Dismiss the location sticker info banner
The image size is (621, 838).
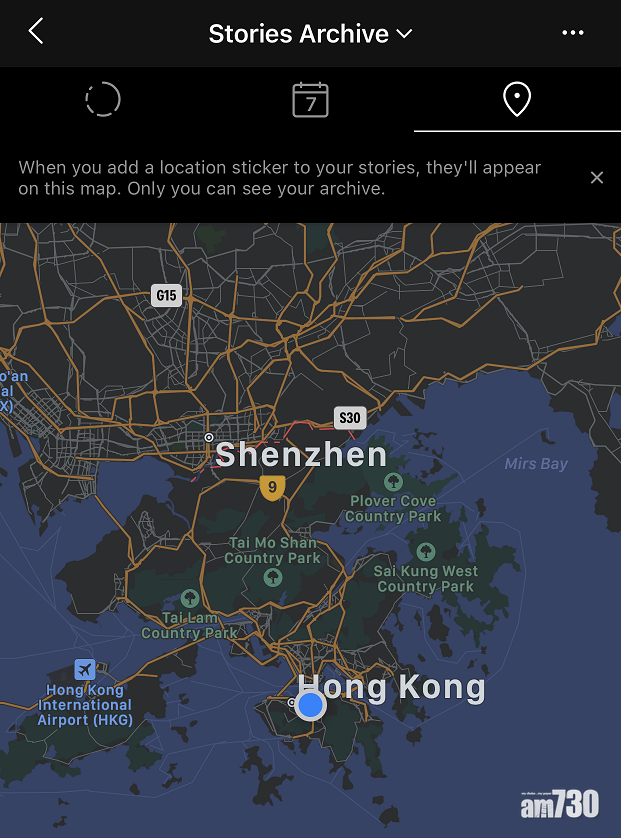(x=597, y=178)
